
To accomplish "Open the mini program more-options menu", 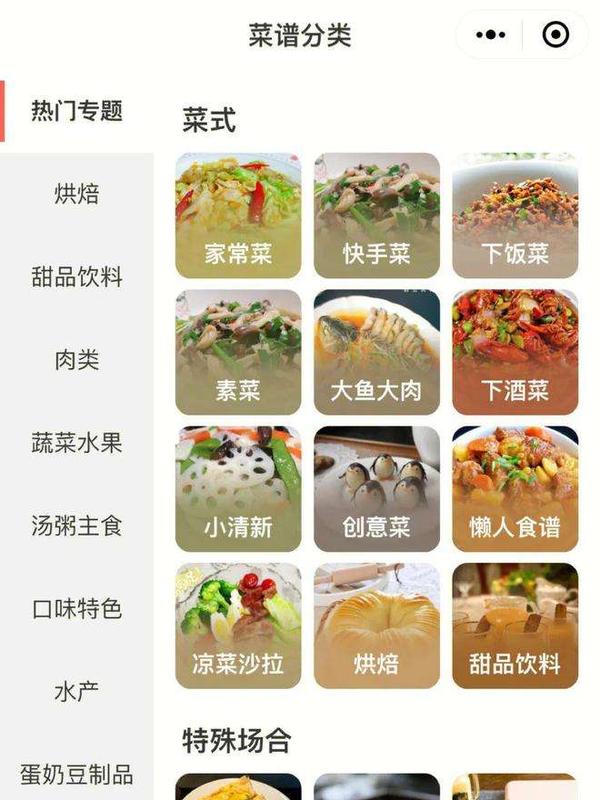I will tap(491, 35).
